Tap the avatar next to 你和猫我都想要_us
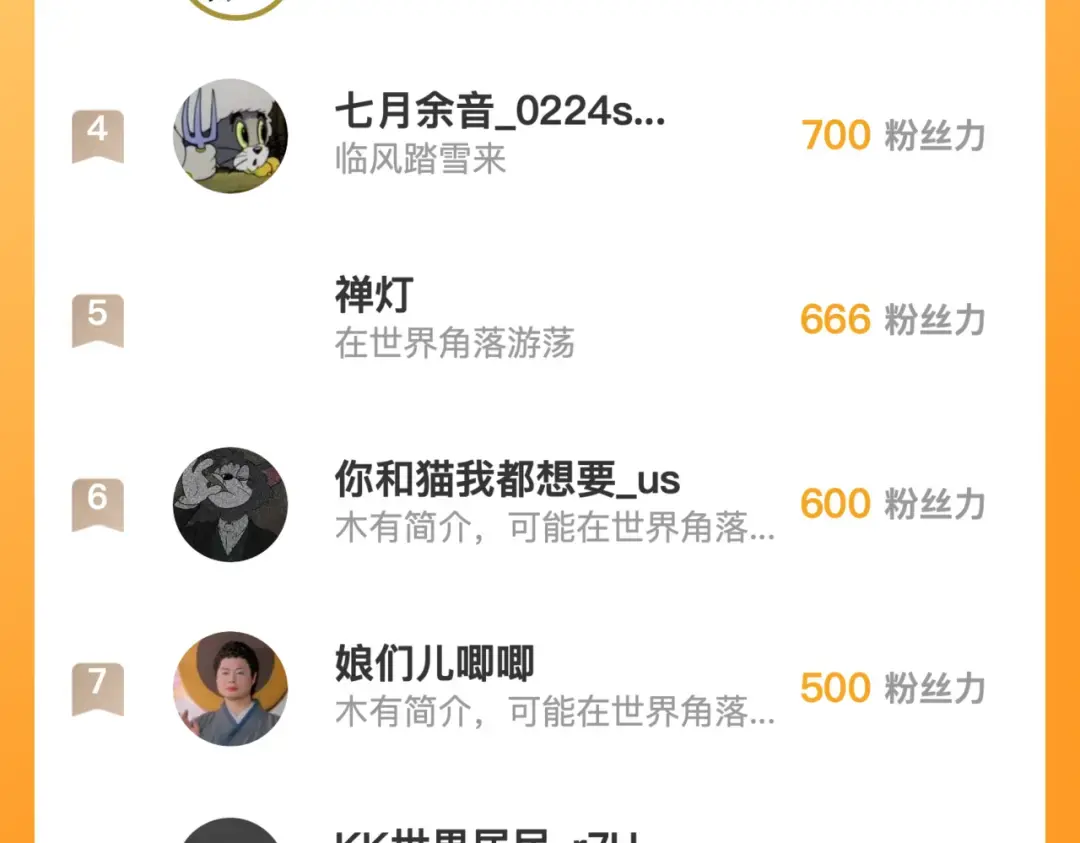This screenshot has width=1080, height=843. click(x=230, y=504)
